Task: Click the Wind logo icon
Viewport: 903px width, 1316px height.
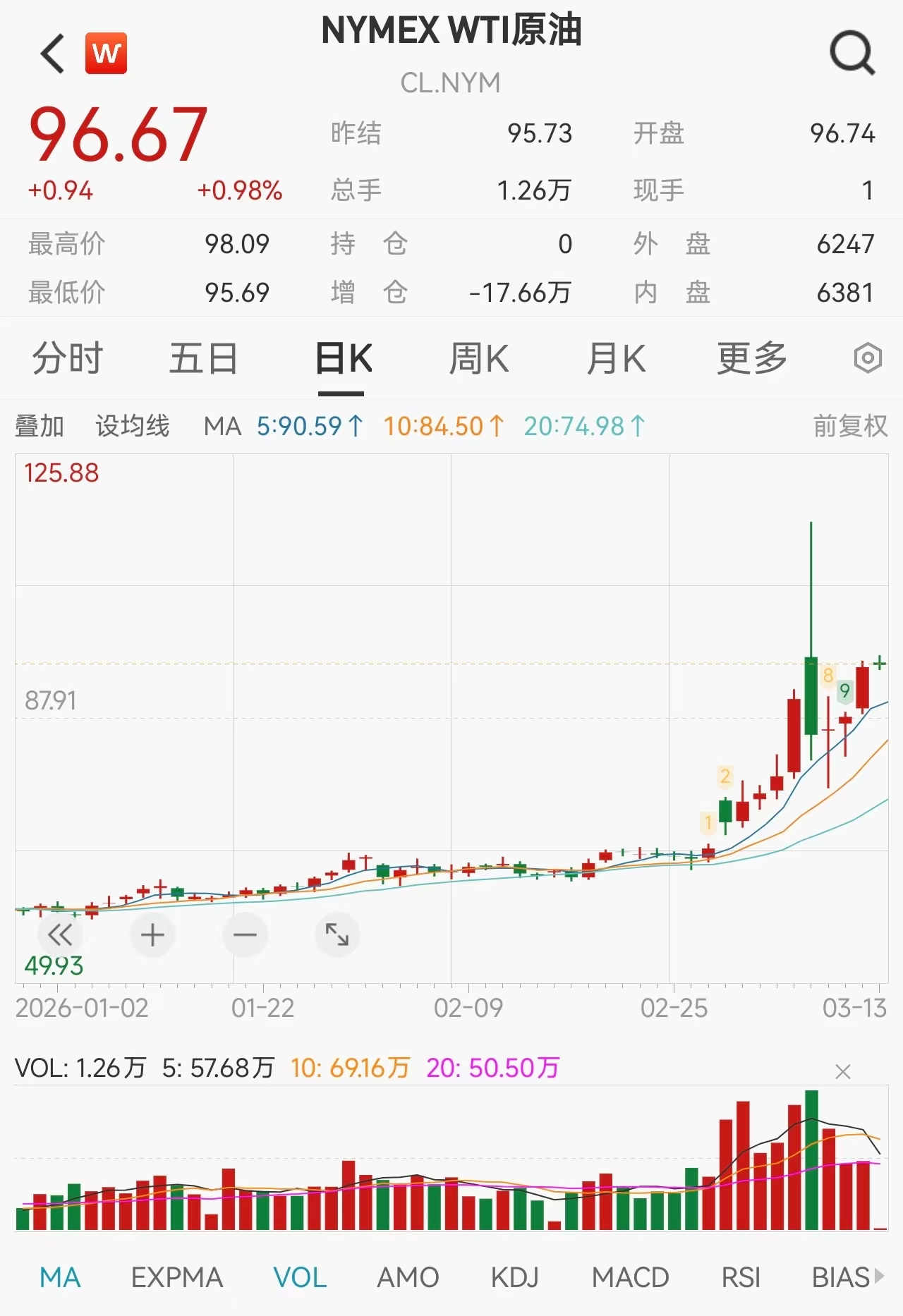Action: click(x=107, y=53)
